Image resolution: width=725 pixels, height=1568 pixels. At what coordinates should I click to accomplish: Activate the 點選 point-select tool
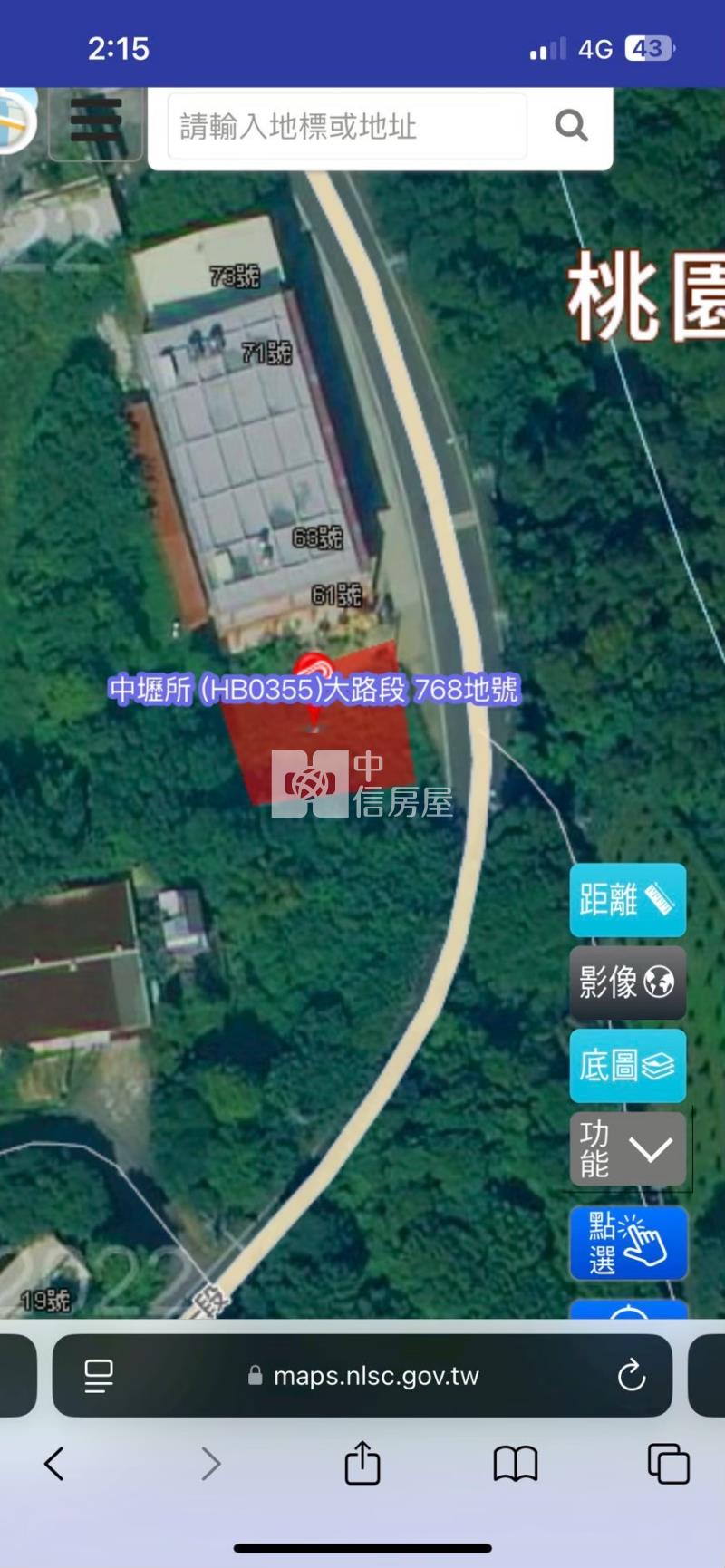point(627,1242)
